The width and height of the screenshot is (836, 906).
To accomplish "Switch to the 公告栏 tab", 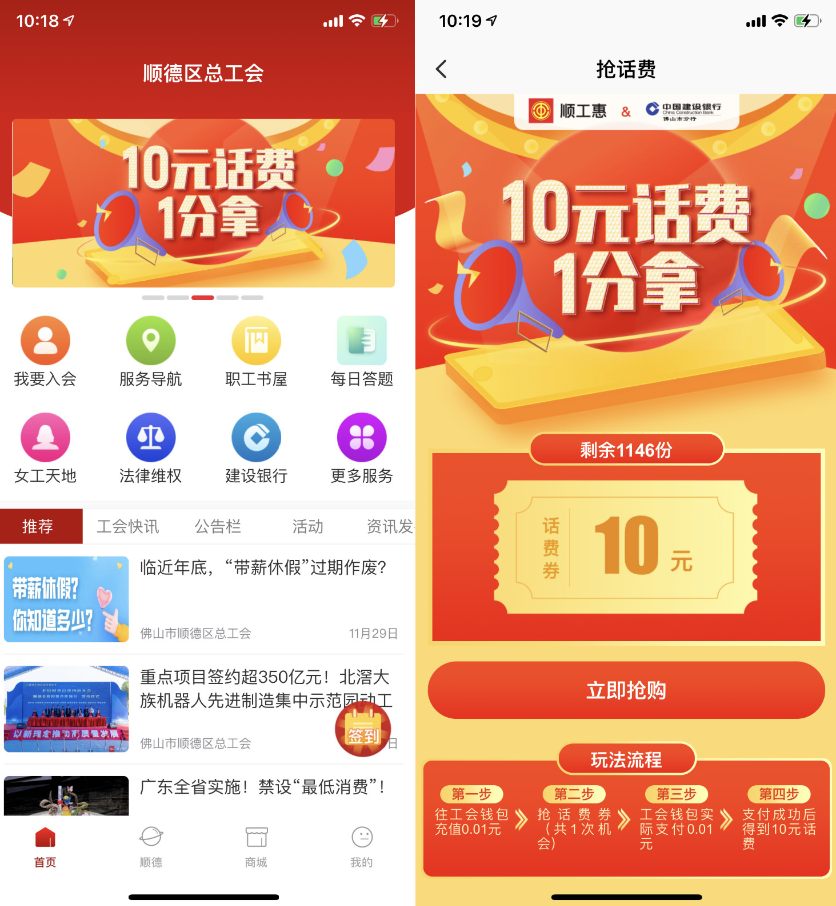I will pos(217,526).
